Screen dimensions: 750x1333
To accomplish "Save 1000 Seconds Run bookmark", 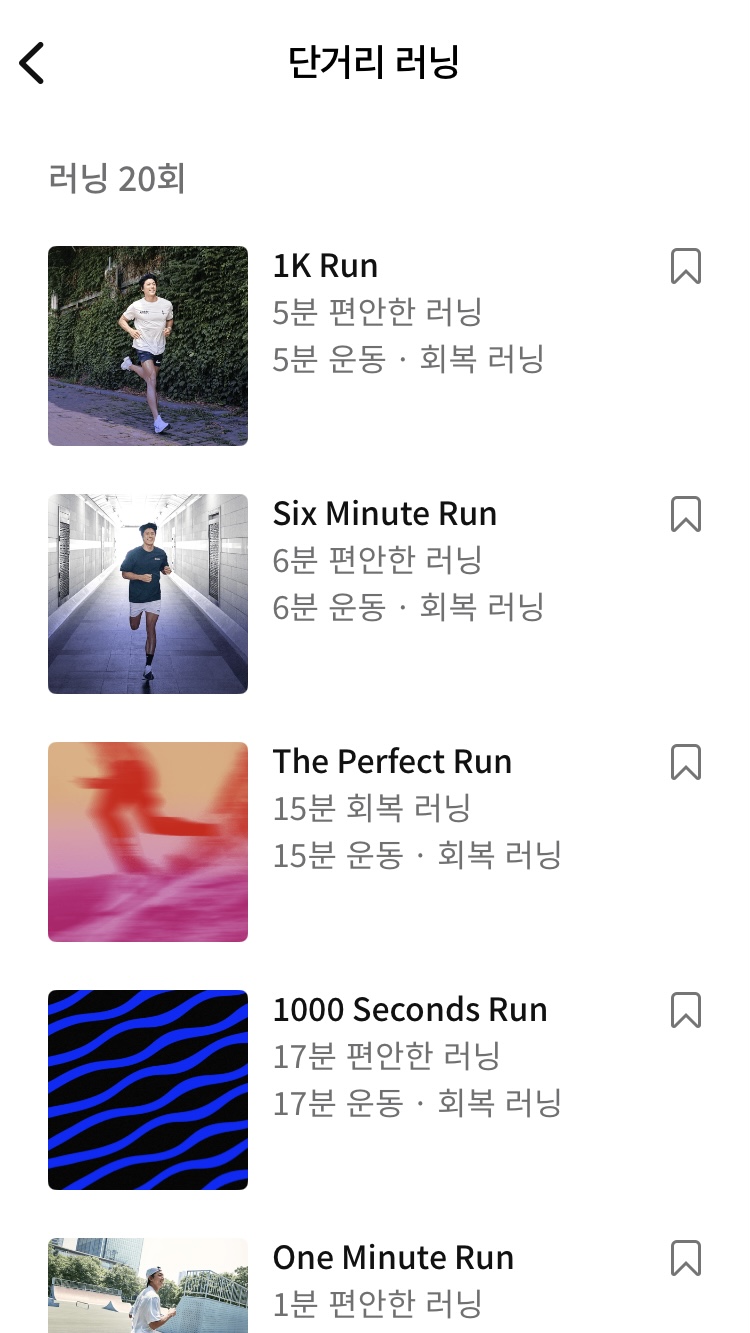I will coord(685,1011).
